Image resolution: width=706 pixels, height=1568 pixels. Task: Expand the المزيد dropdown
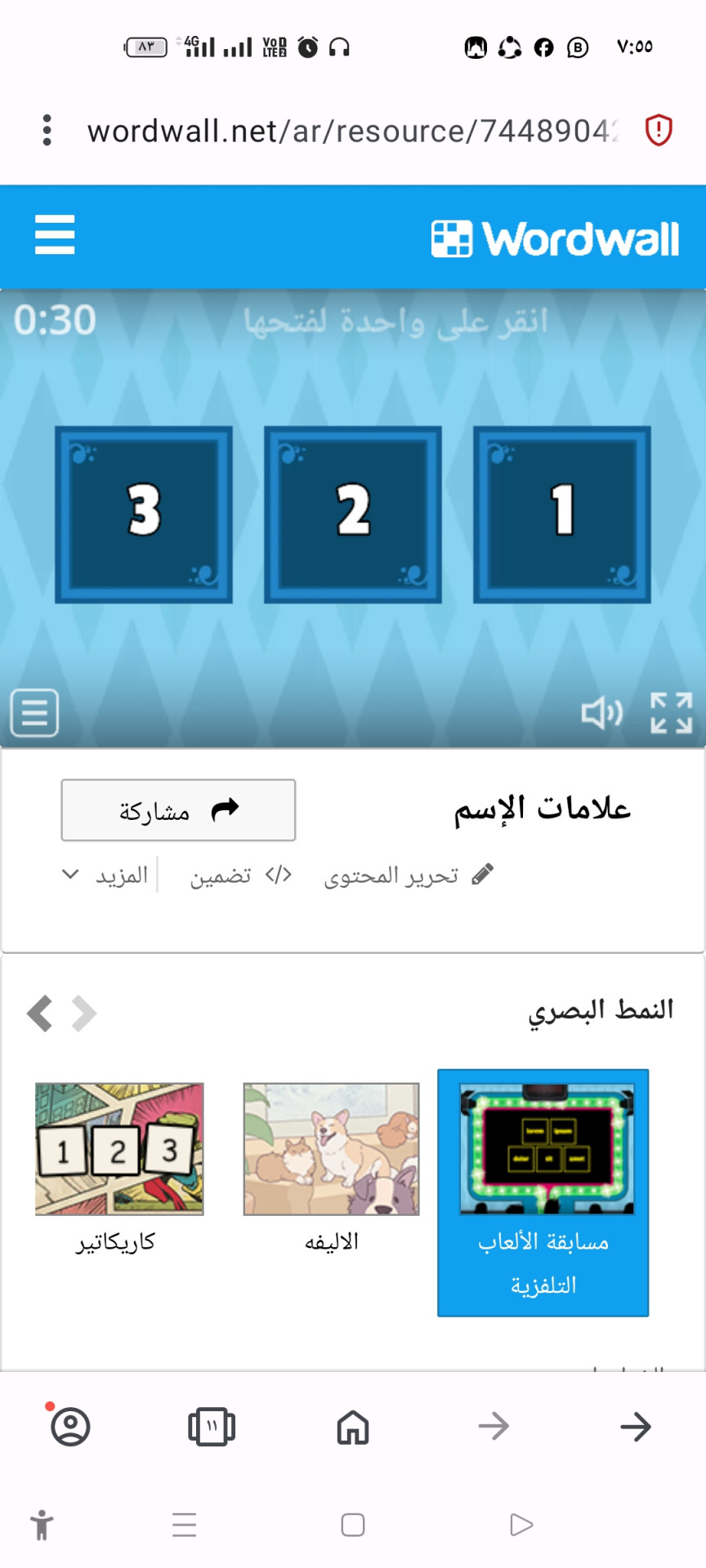[105, 875]
